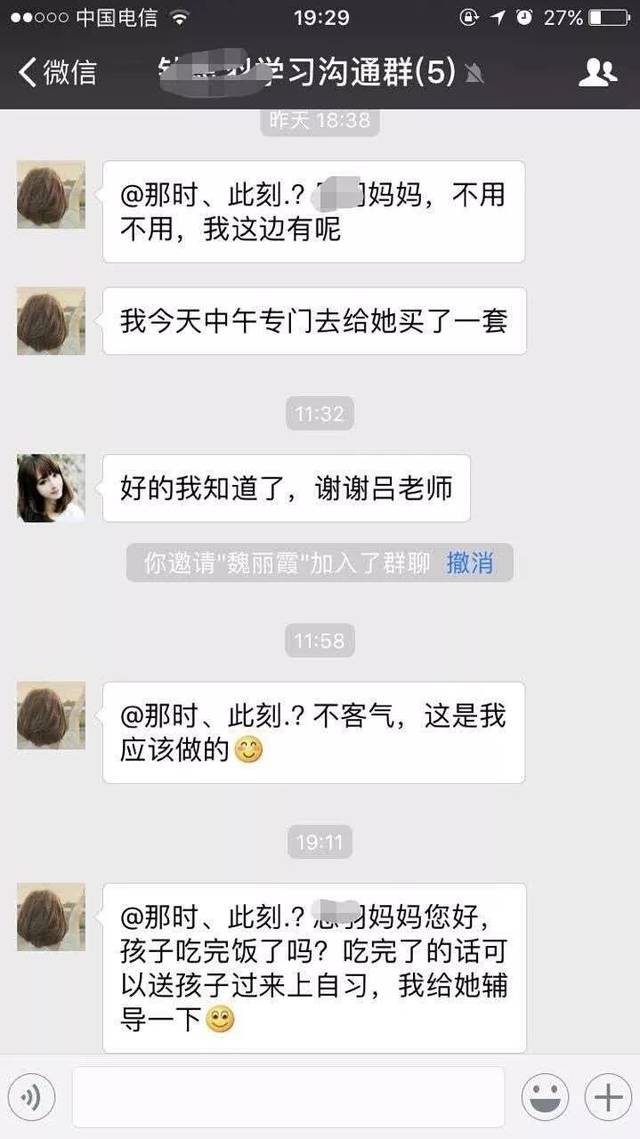The image size is (640, 1139).
Task: Open the group members info icon
Action: point(598,72)
